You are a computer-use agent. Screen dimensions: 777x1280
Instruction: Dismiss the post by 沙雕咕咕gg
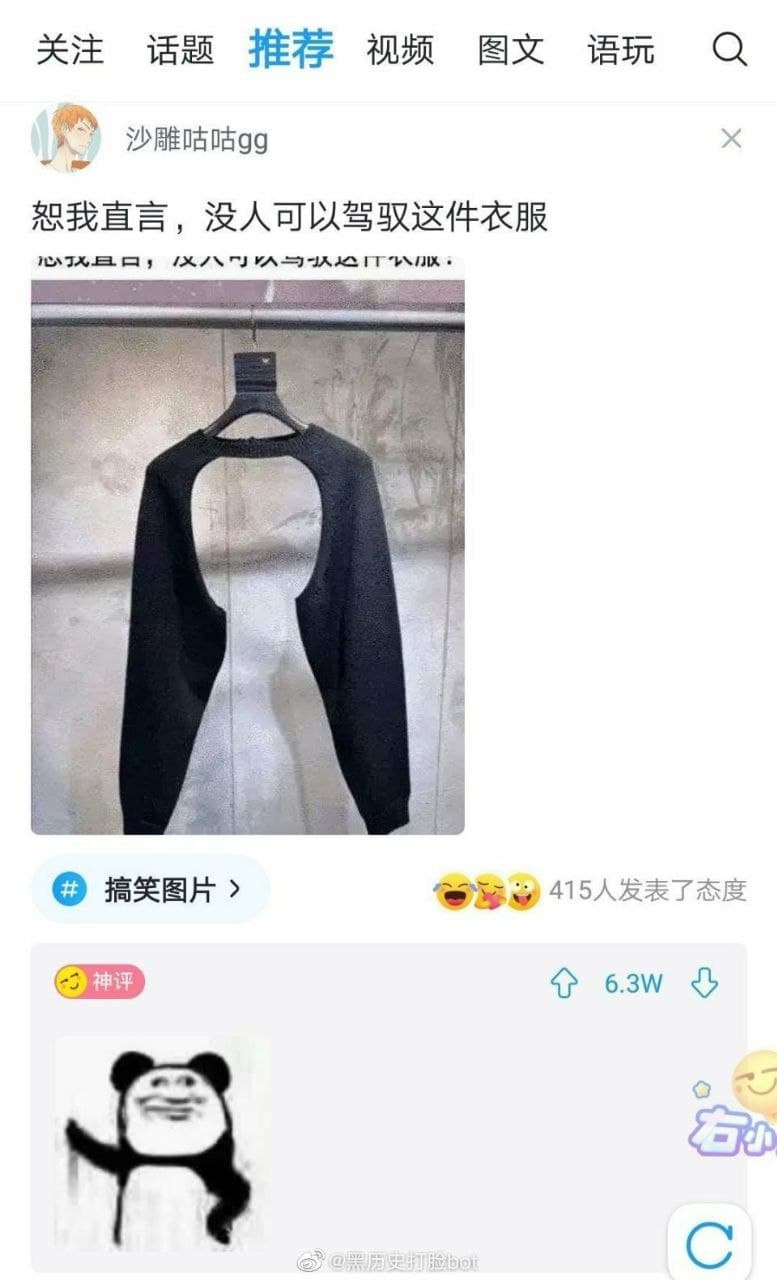[731, 139]
